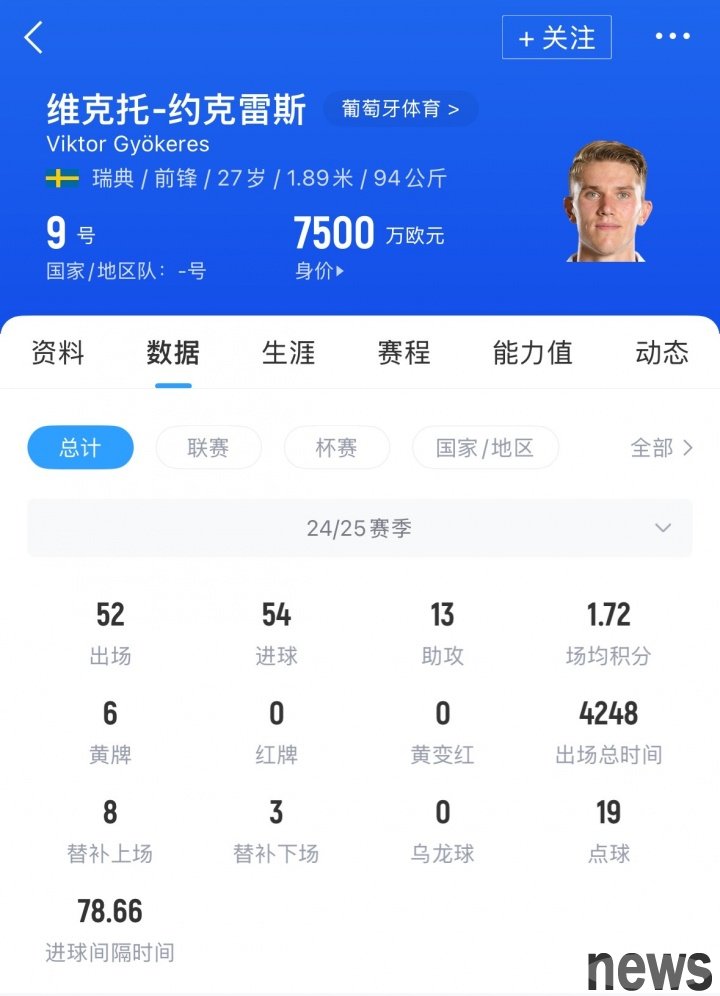Filter stats by 联赛
Viewport: 720px width, 996px height.
point(208,448)
